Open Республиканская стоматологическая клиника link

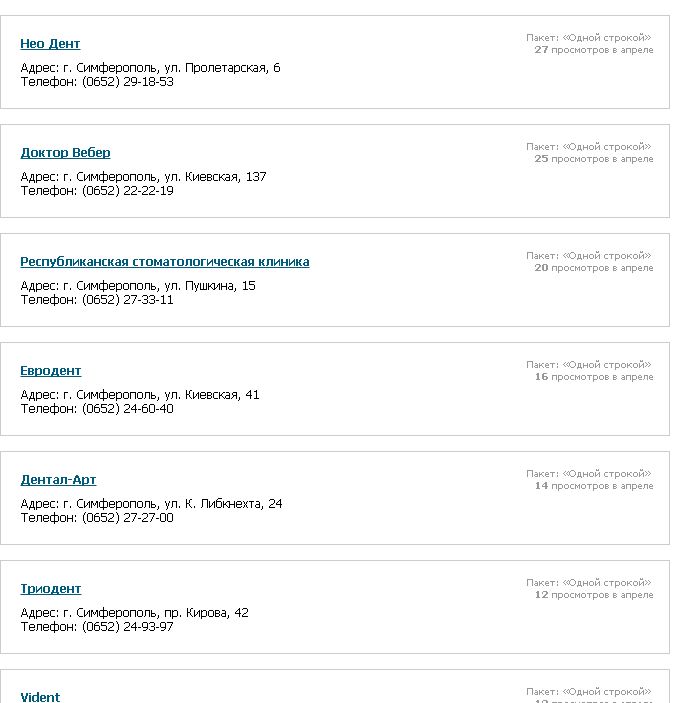[x=165, y=261]
